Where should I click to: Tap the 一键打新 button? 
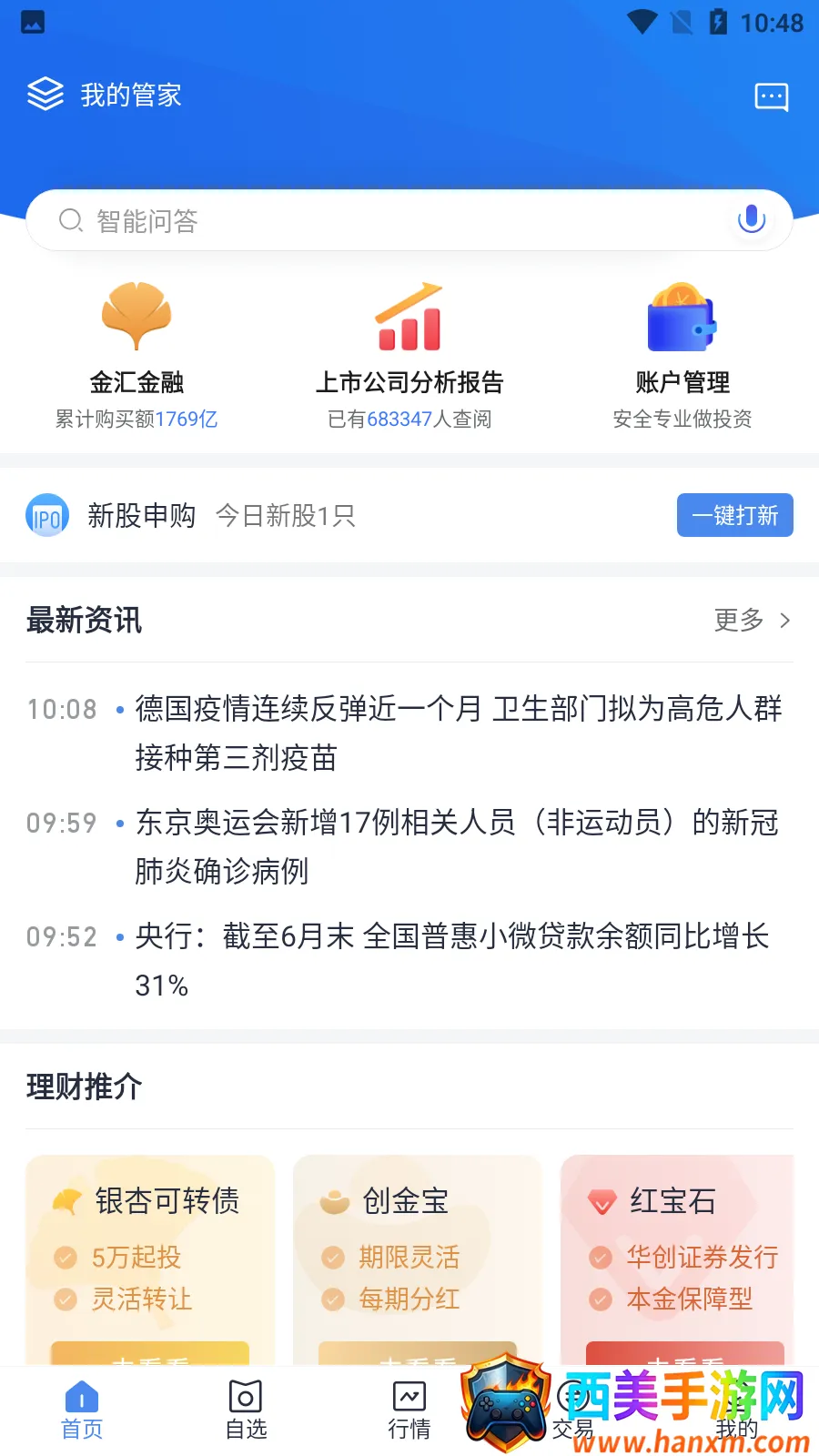(x=734, y=515)
